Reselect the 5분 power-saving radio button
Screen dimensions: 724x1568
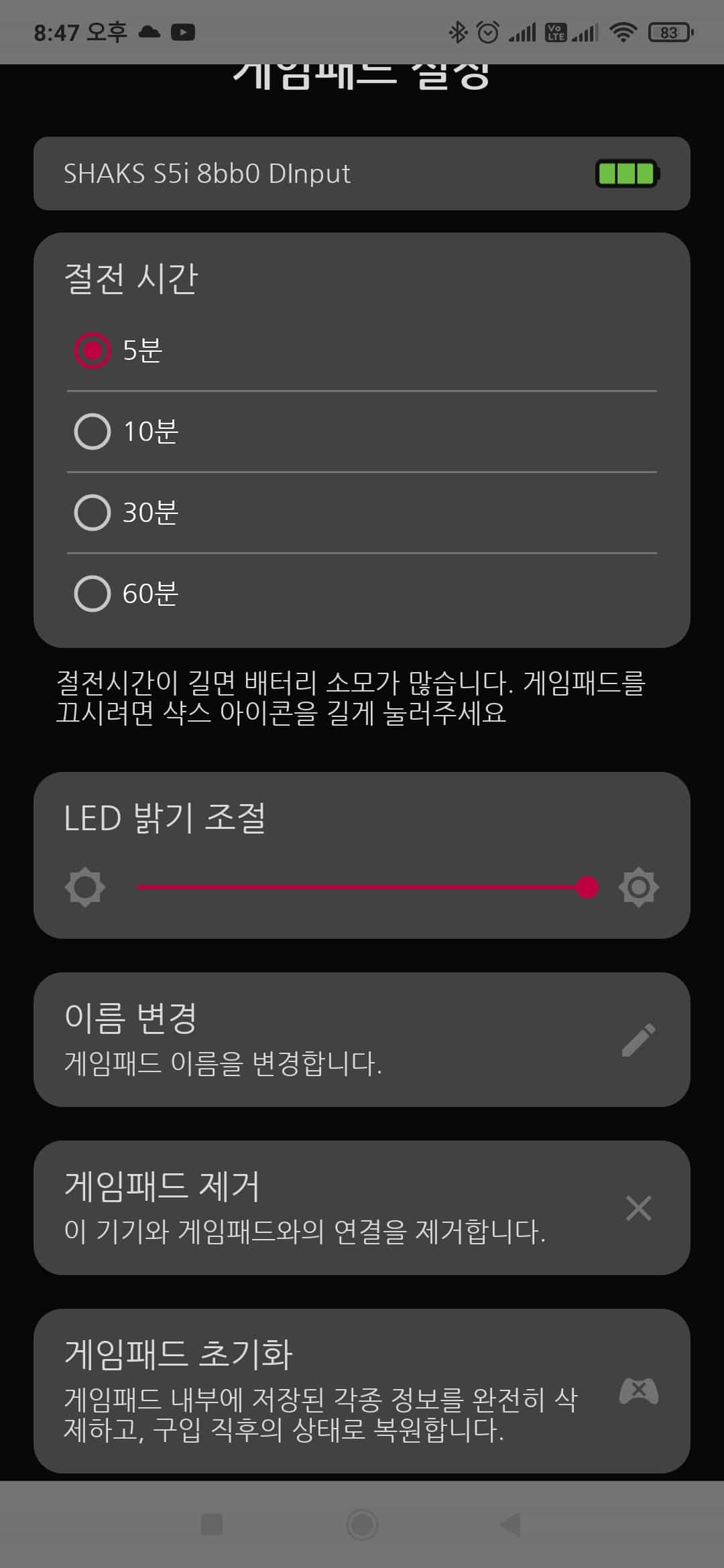point(93,350)
